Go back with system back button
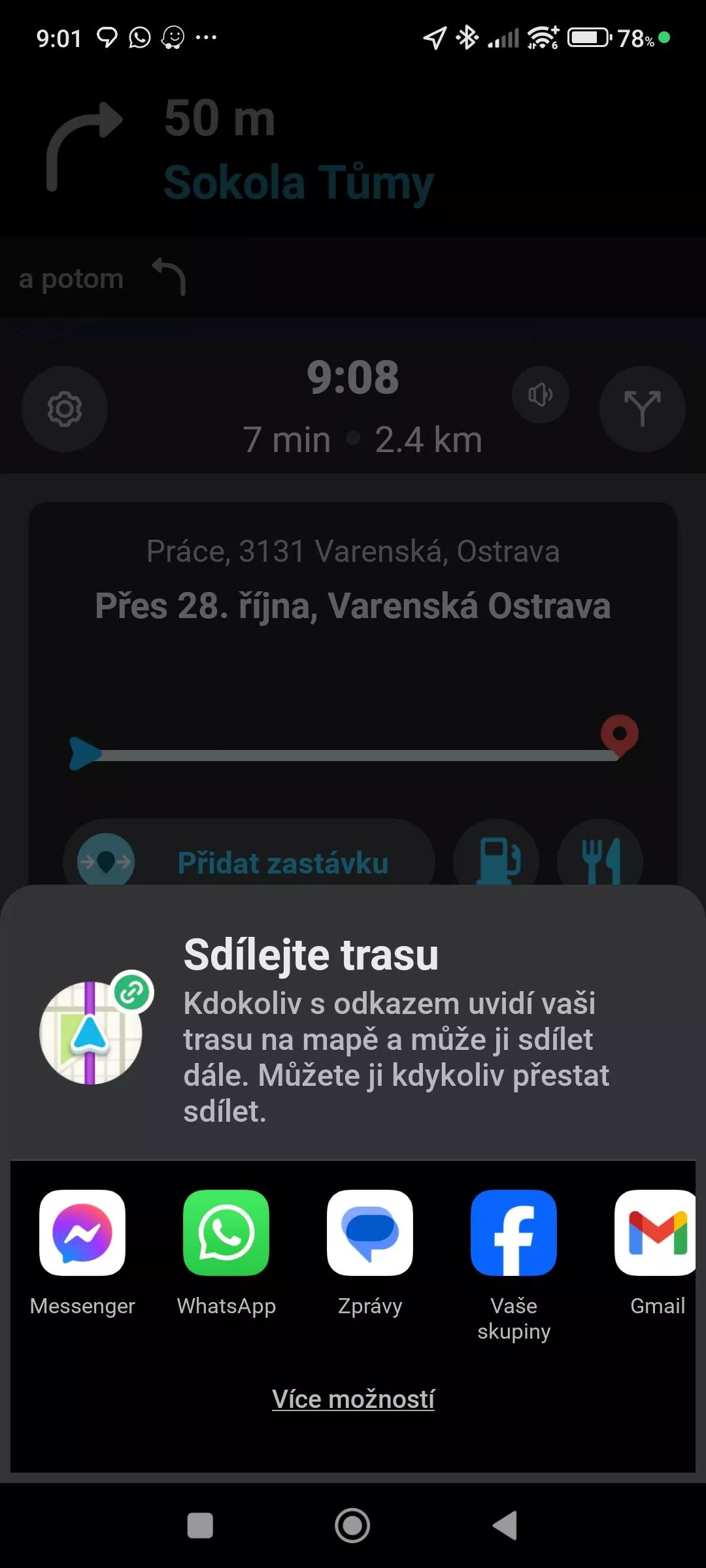 pos(505,1526)
